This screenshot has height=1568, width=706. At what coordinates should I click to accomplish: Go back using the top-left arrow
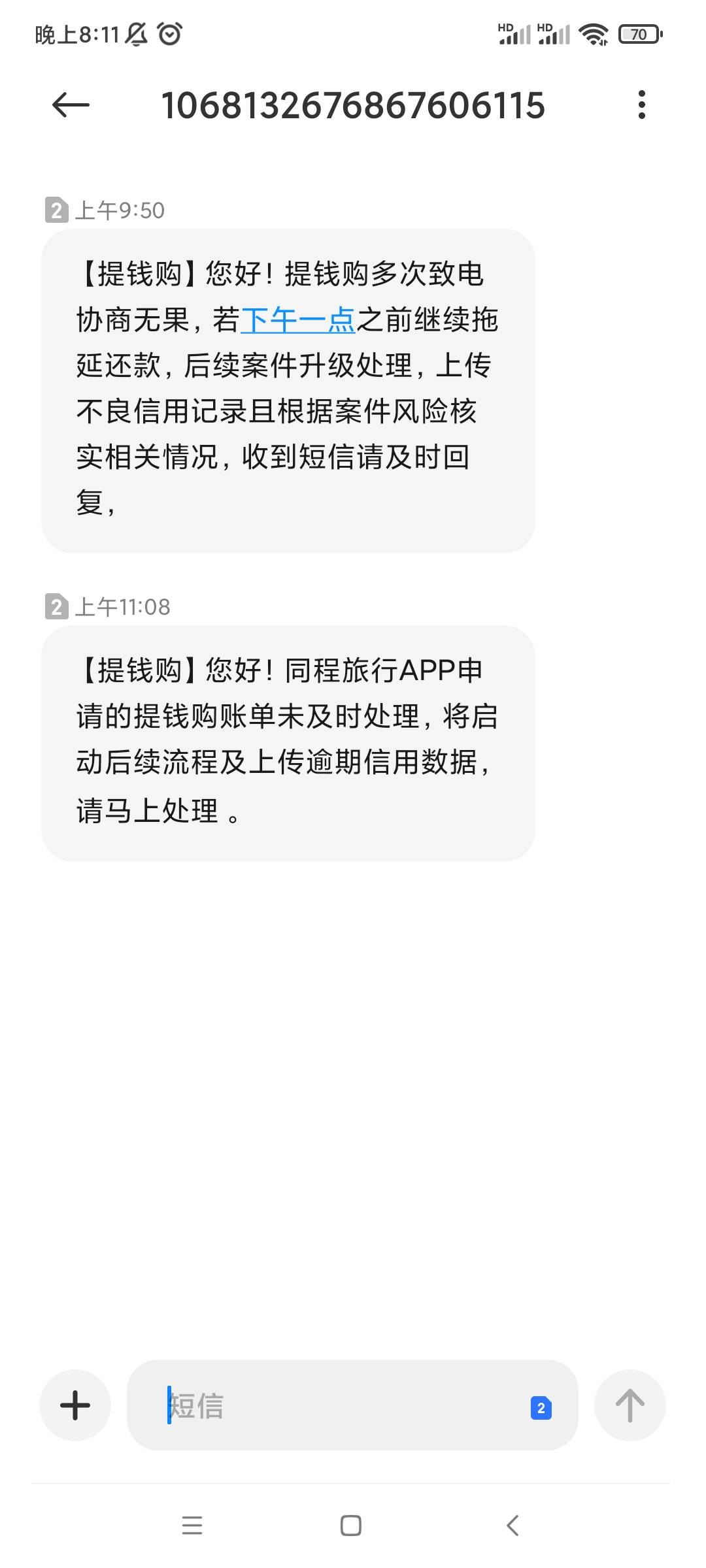[x=71, y=105]
